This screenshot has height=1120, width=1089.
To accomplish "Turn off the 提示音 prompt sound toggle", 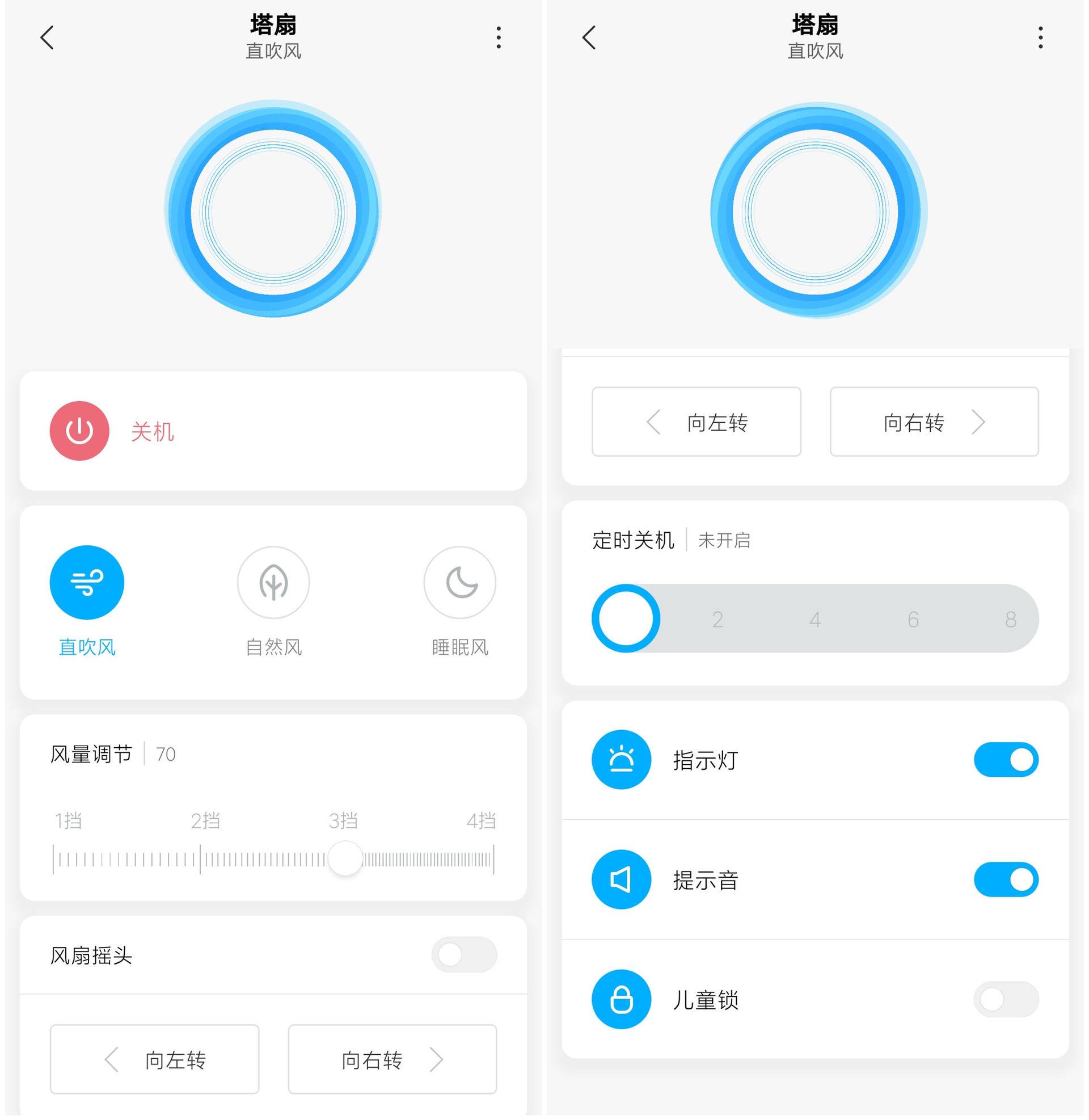I will [x=1006, y=880].
